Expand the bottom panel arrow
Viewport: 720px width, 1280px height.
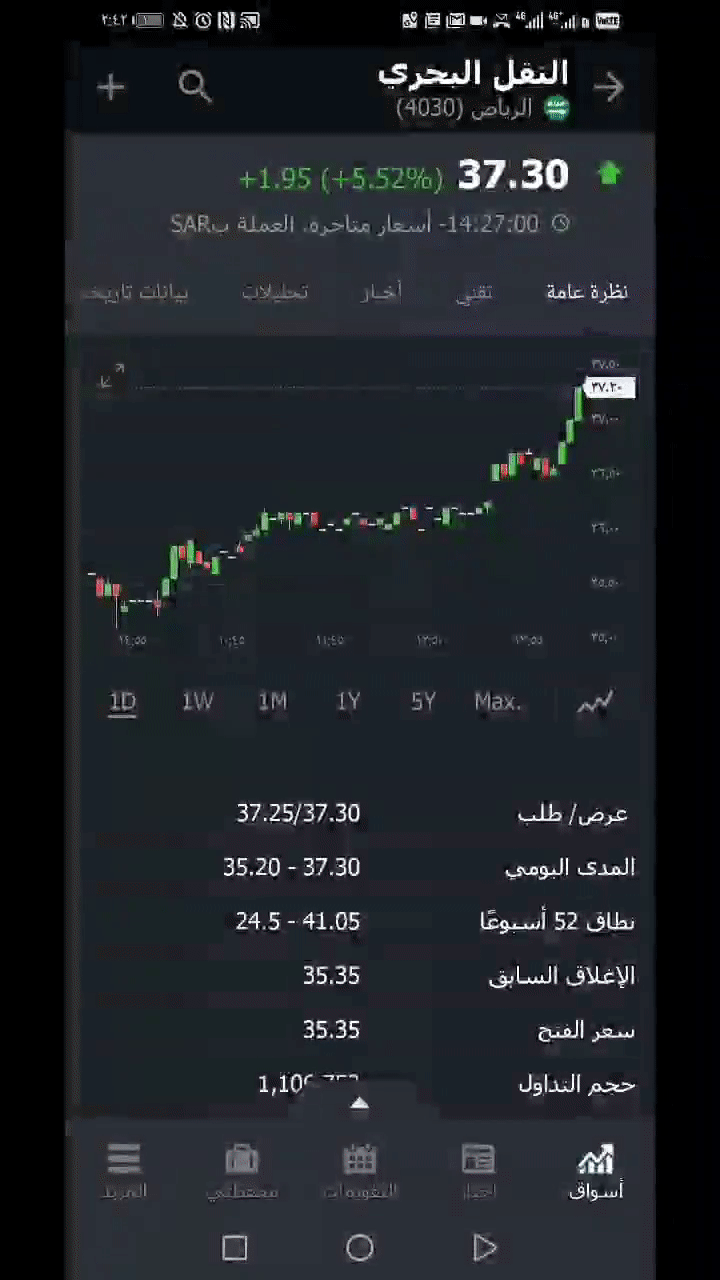point(359,1104)
